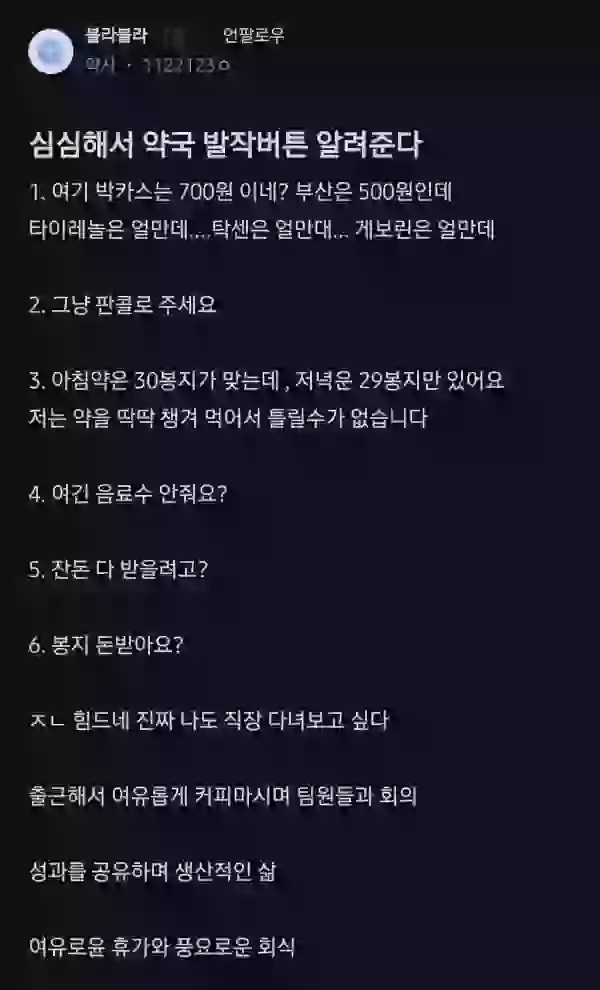Open the 블라블라 board name
This screenshot has width=600, height=990.
coord(116,35)
